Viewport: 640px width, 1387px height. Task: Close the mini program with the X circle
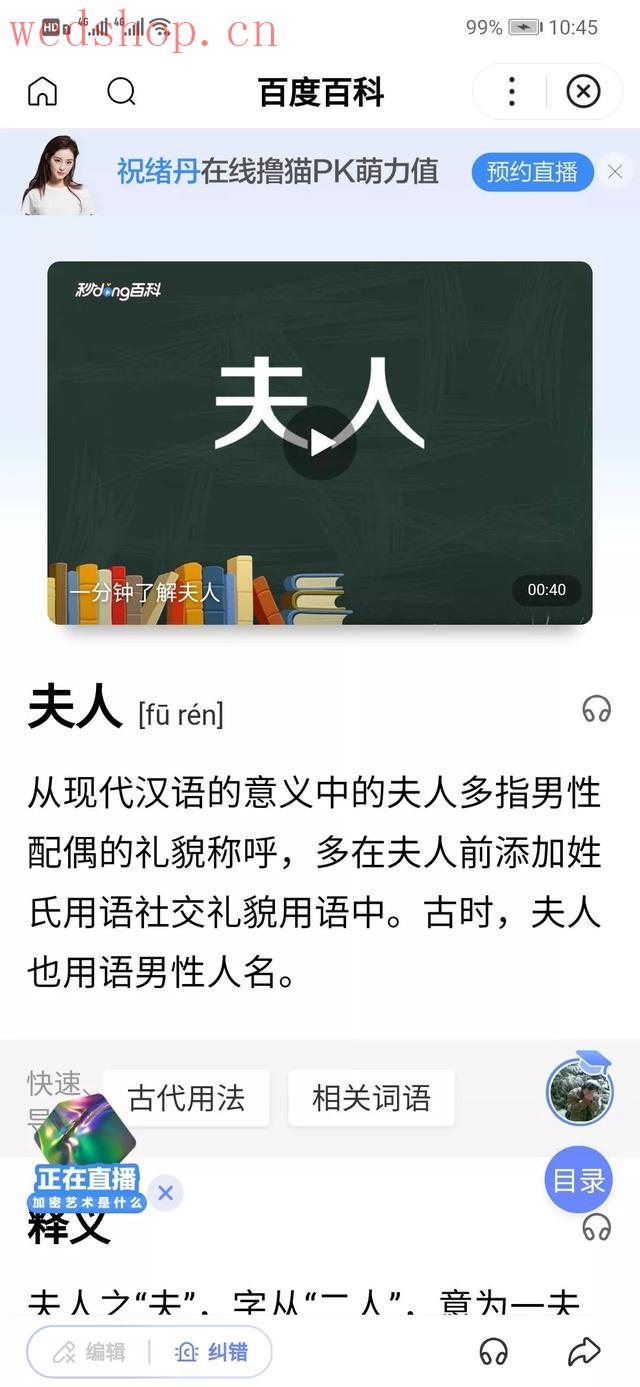click(583, 92)
